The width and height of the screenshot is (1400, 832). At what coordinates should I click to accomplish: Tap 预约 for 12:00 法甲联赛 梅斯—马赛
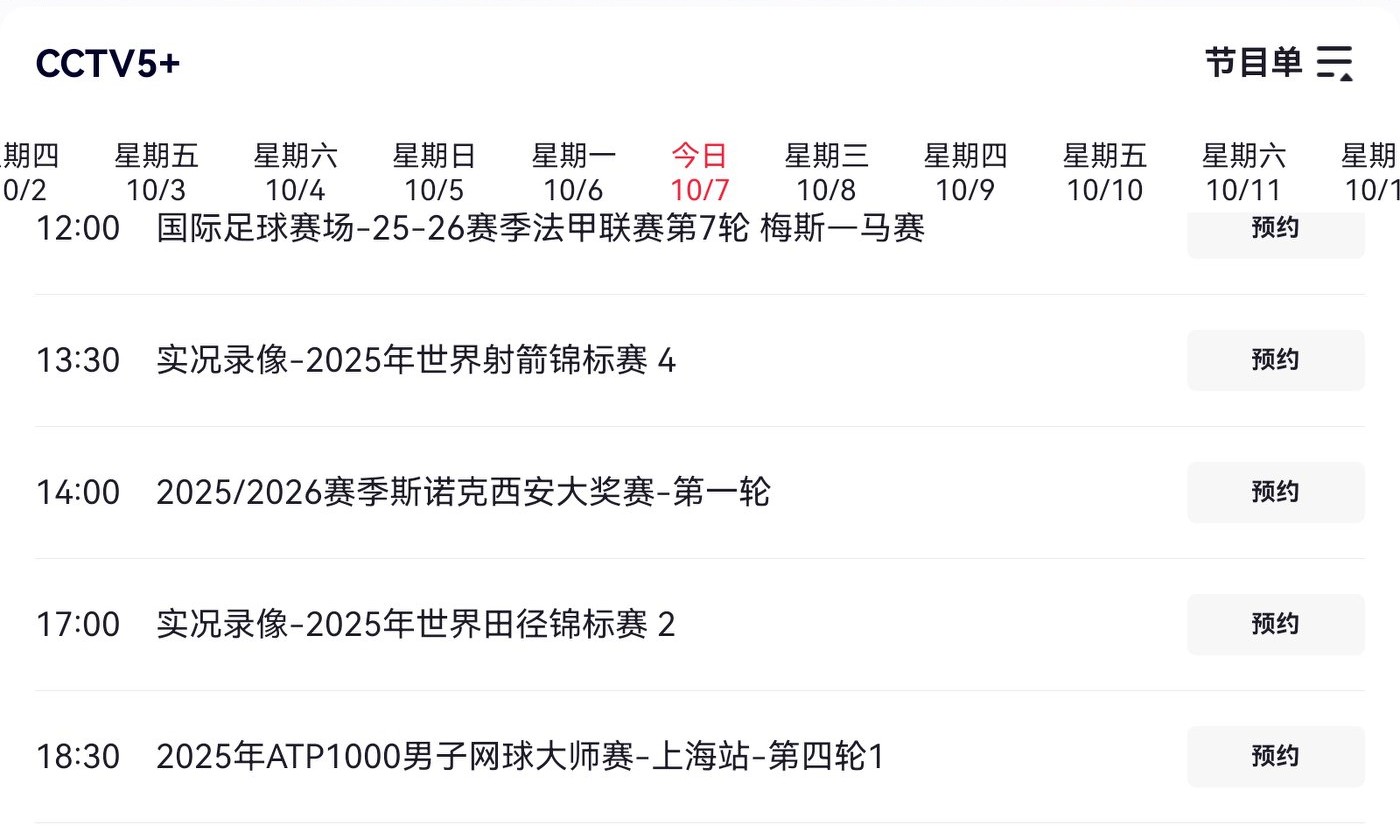(1275, 230)
